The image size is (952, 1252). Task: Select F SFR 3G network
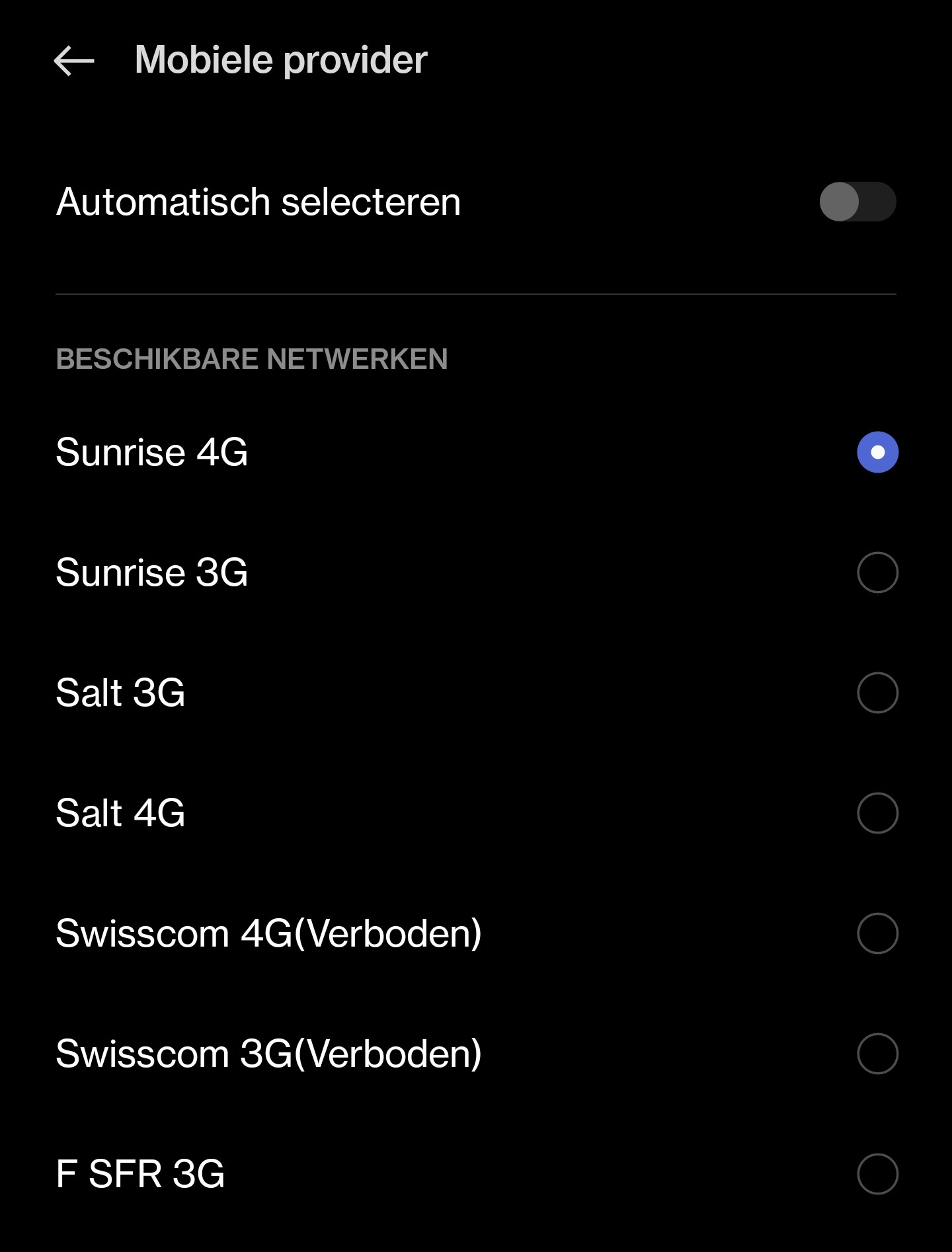point(877,1174)
